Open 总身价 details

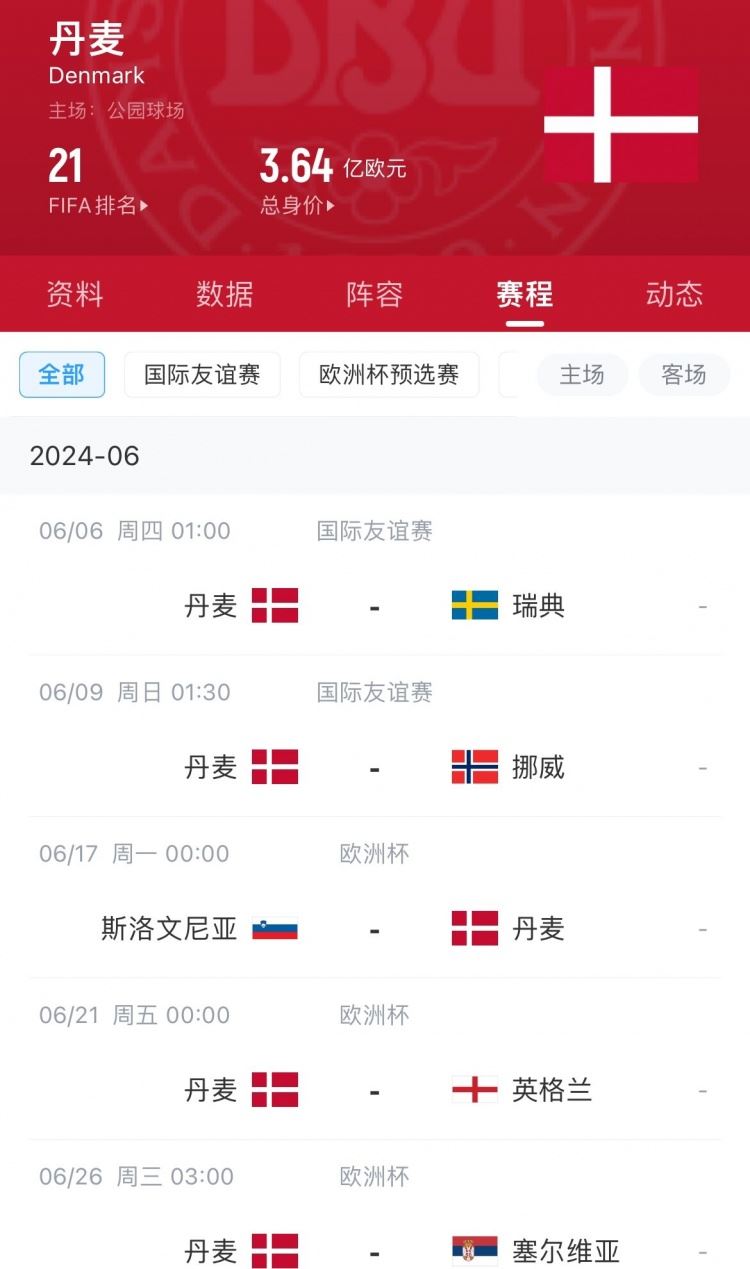point(297,206)
